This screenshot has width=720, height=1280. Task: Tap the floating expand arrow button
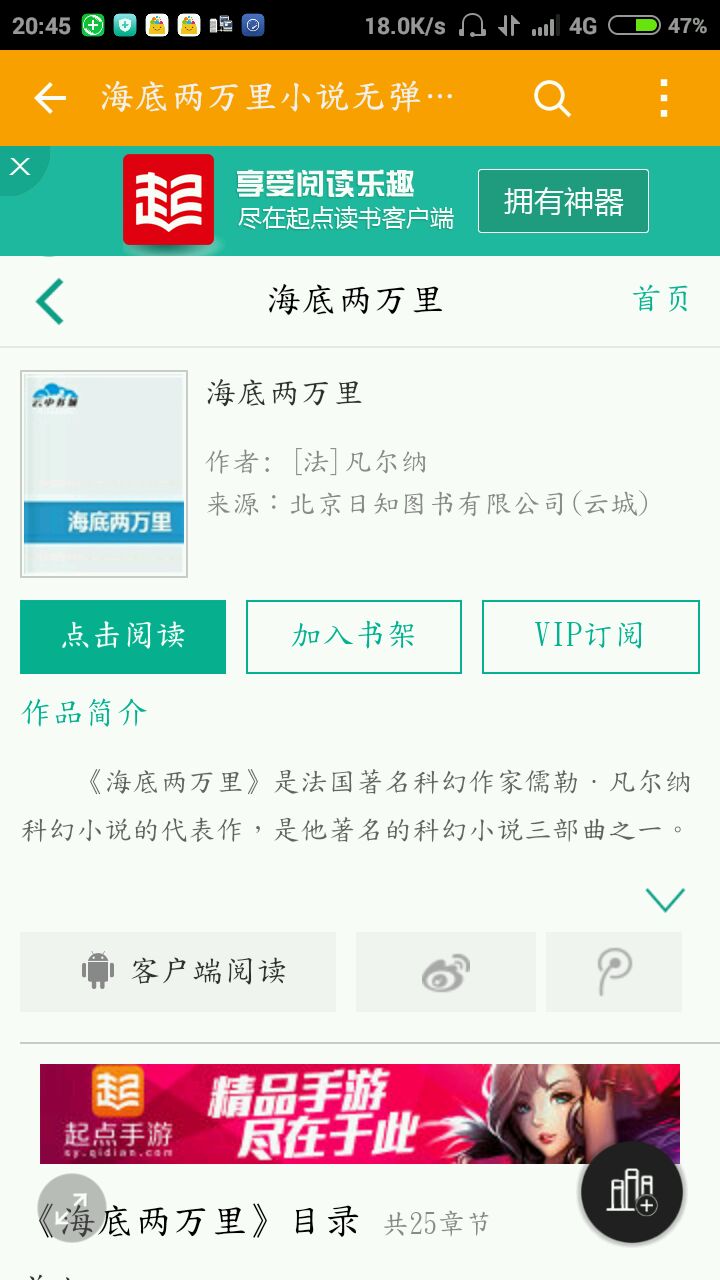72,1208
